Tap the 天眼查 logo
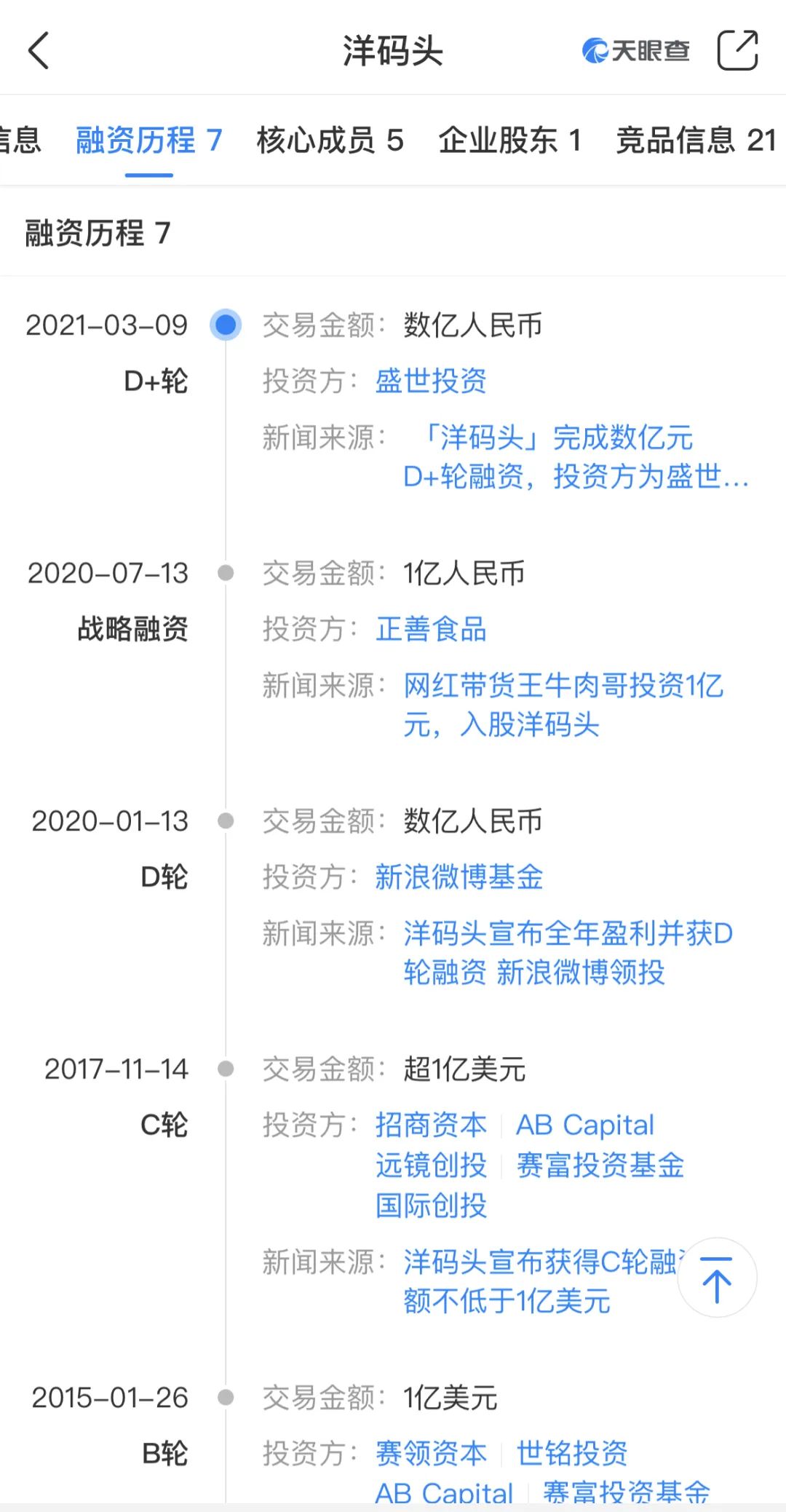Viewport: 786px width, 1512px height. [x=633, y=50]
